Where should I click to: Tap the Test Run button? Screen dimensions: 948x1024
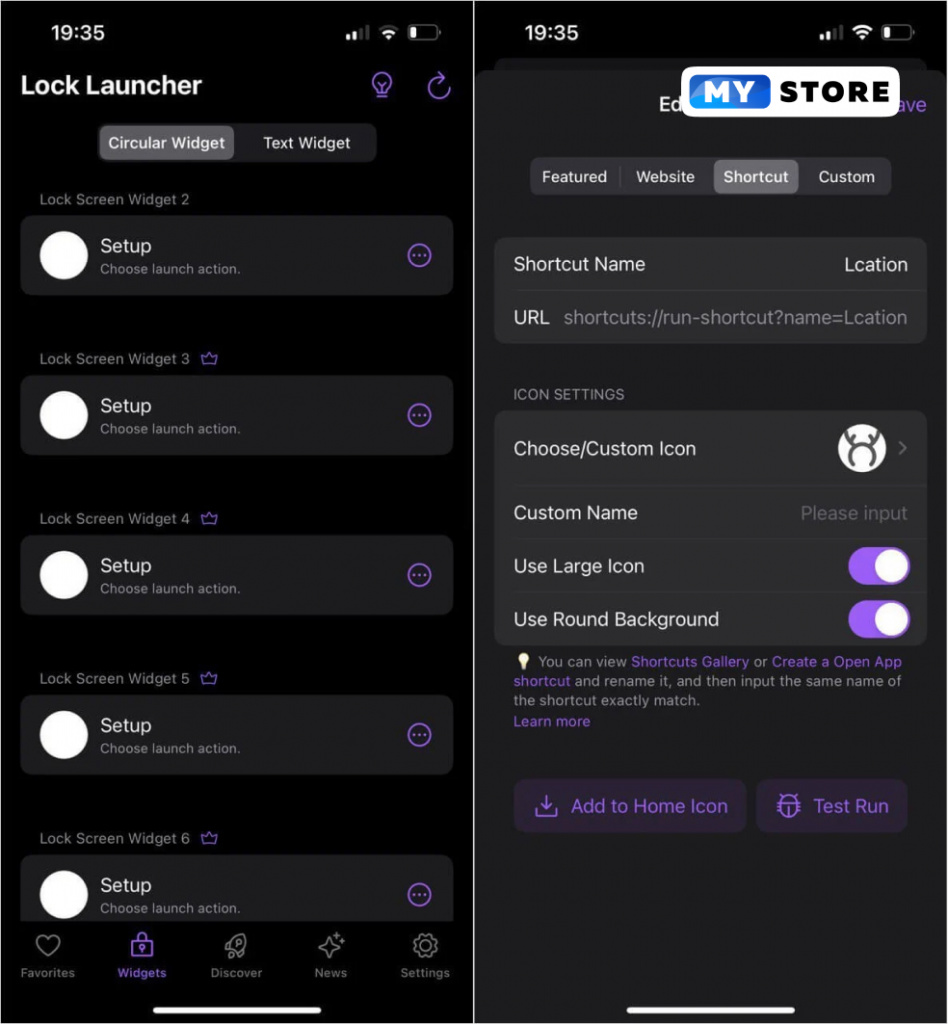(832, 806)
